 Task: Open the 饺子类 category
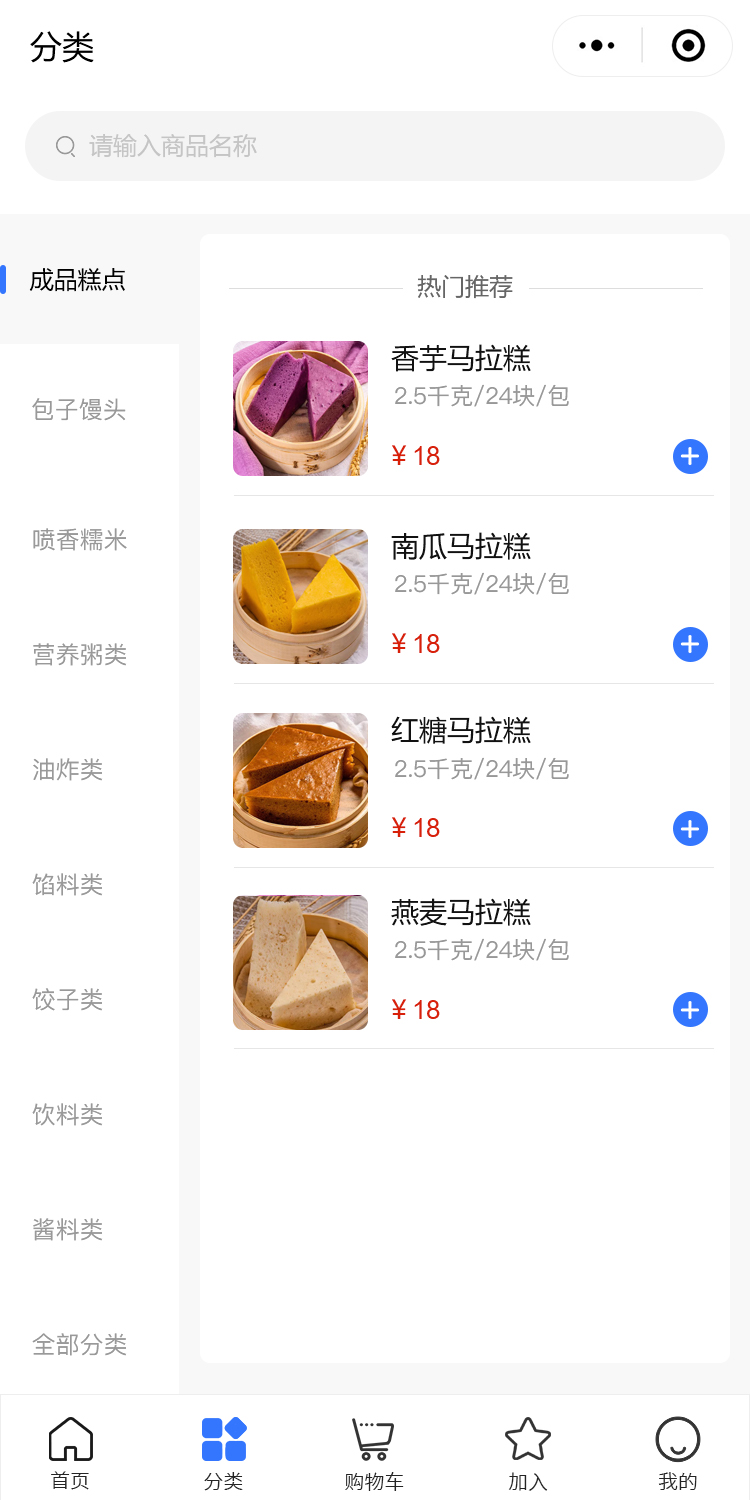[68, 1000]
